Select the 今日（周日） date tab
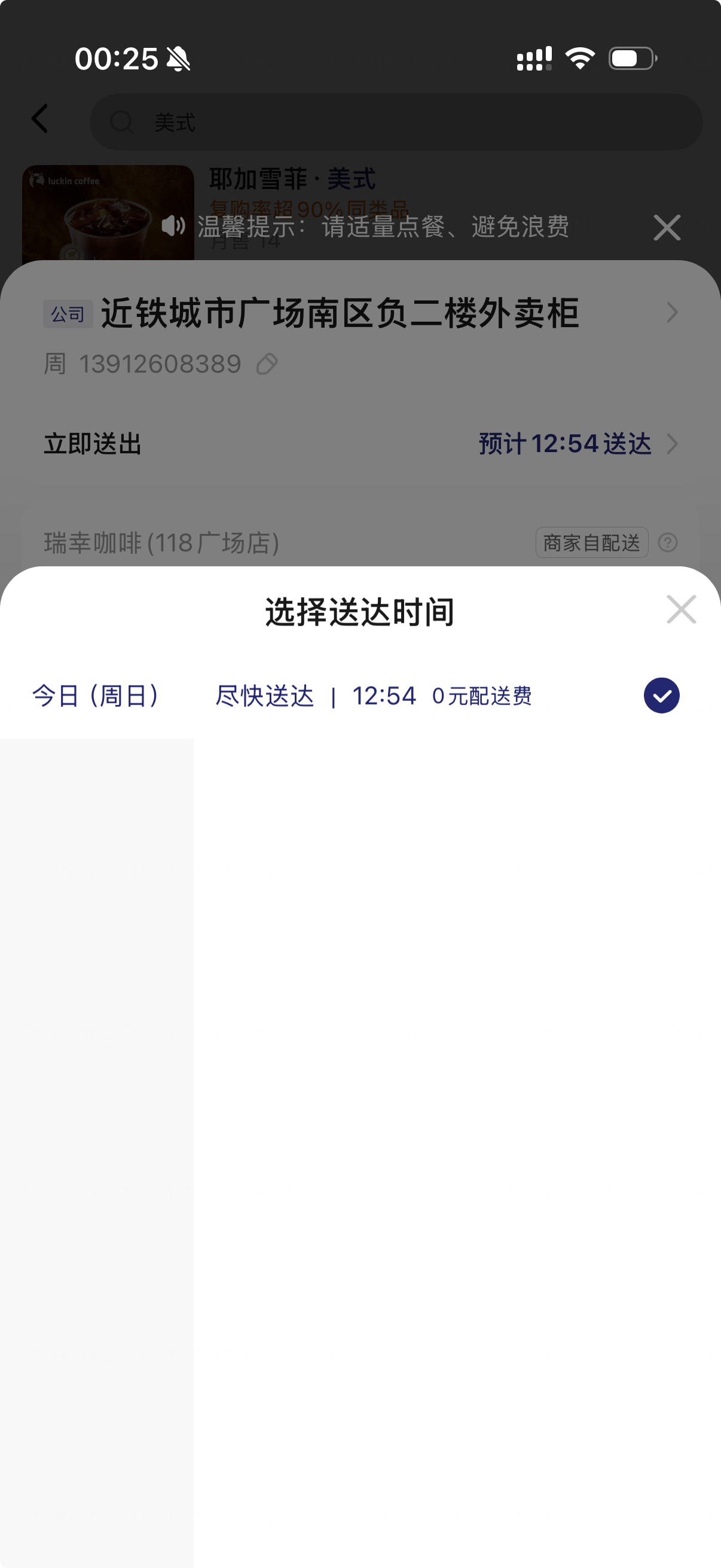The height and width of the screenshot is (1568, 721). (x=96, y=695)
